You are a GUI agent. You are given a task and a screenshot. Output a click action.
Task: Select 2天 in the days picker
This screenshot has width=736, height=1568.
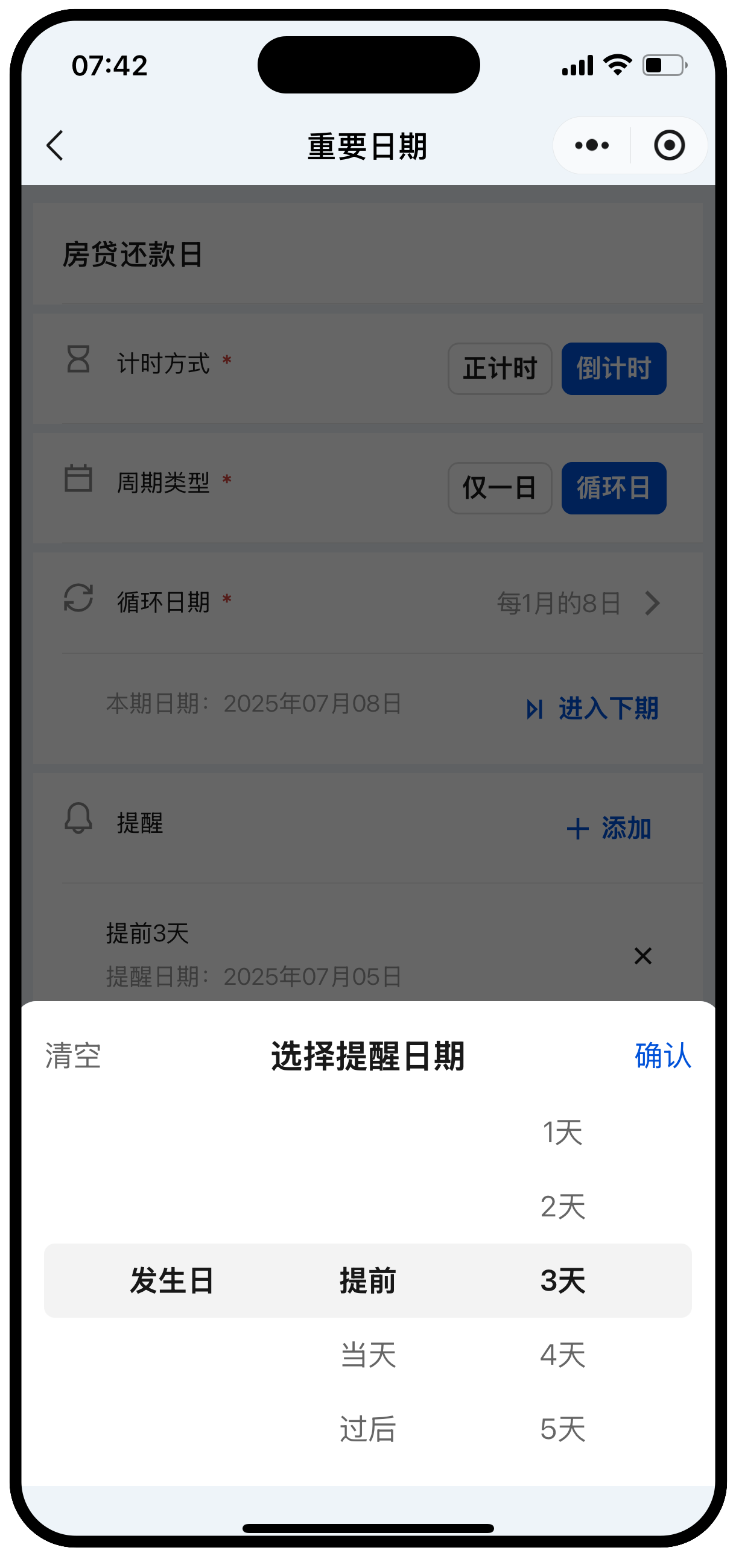point(562,1207)
